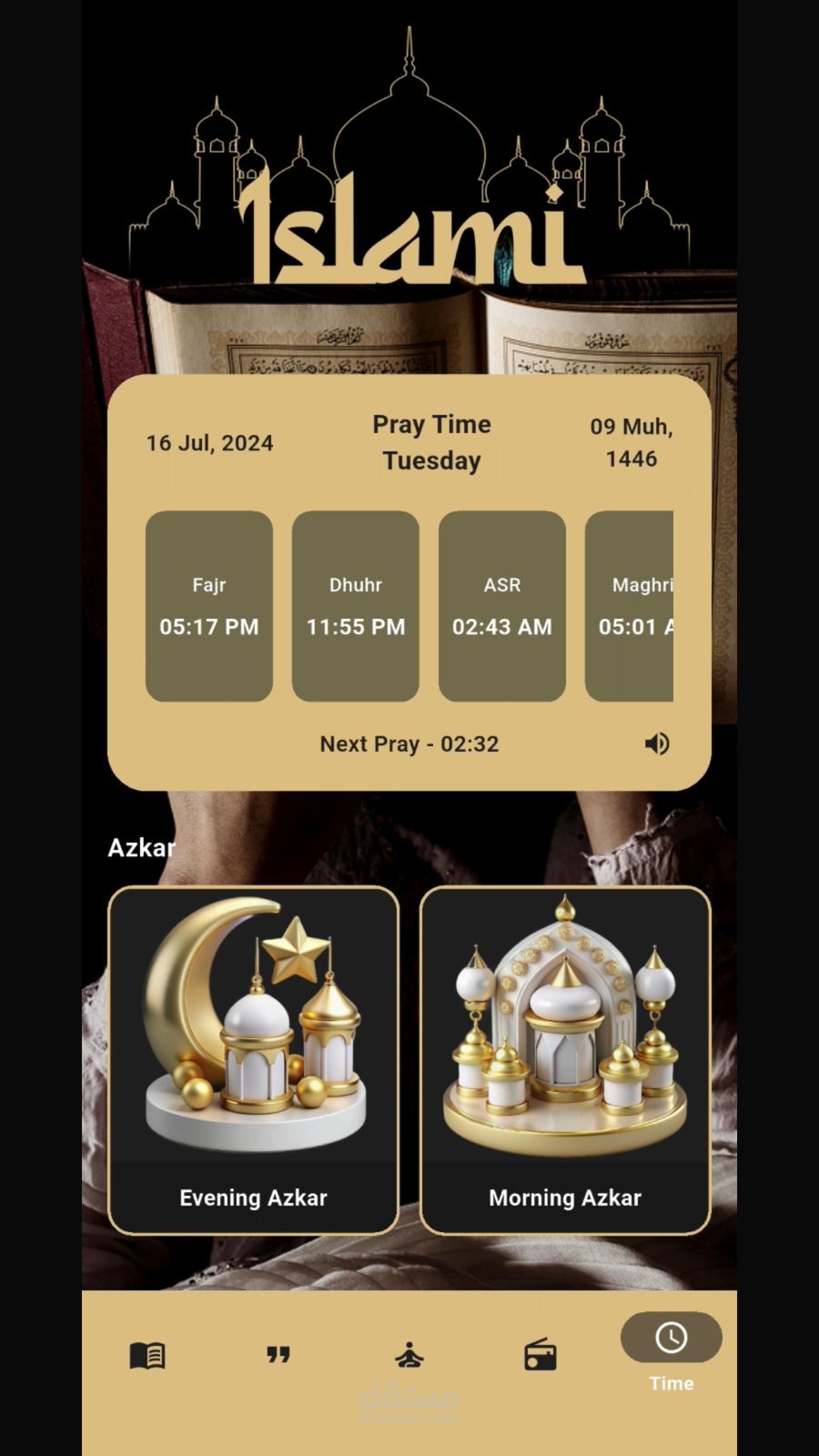Switch to the Quran book tab

point(147,1355)
